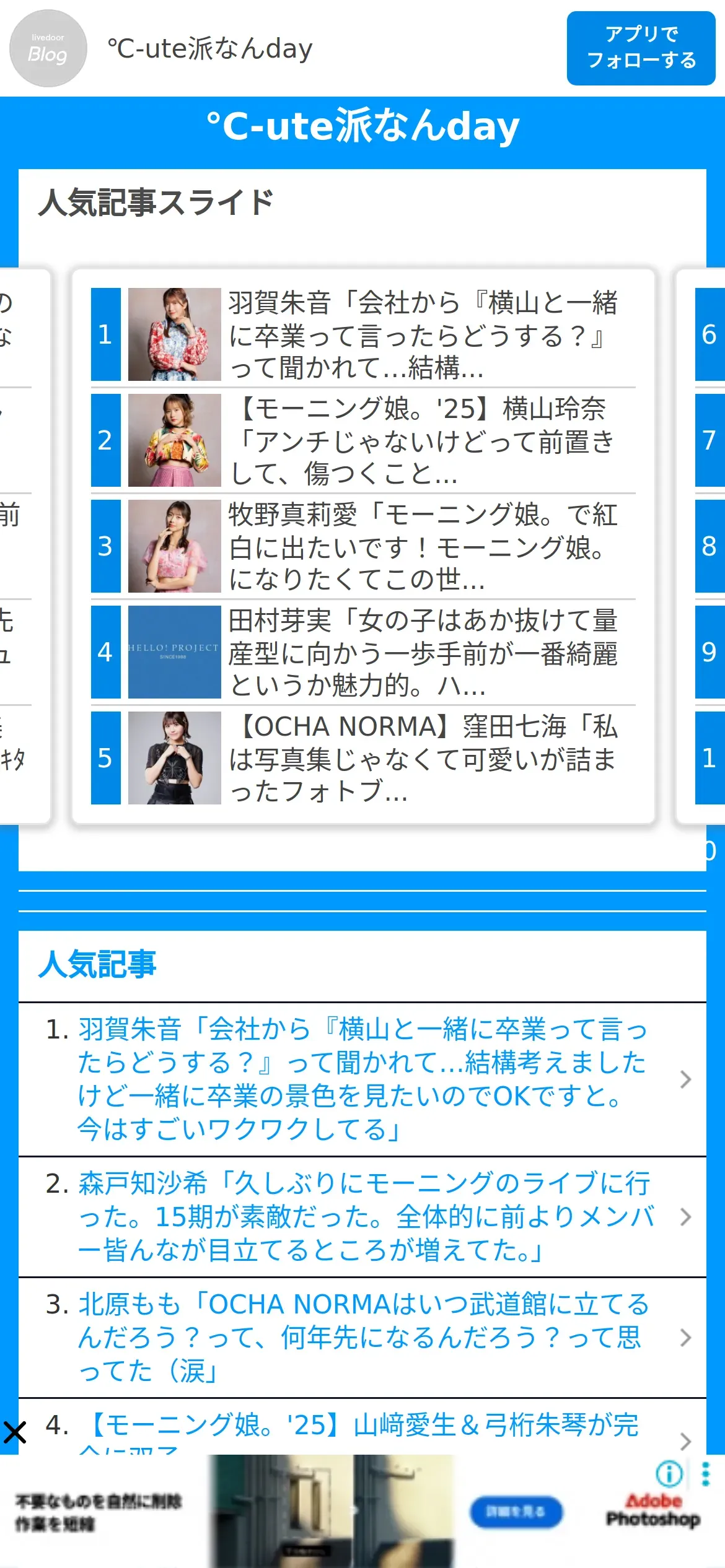The width and height of the screenshot is (725, 1568).
Task: Tap the livedoor Blog logo
Action: [x=48, y=48]
